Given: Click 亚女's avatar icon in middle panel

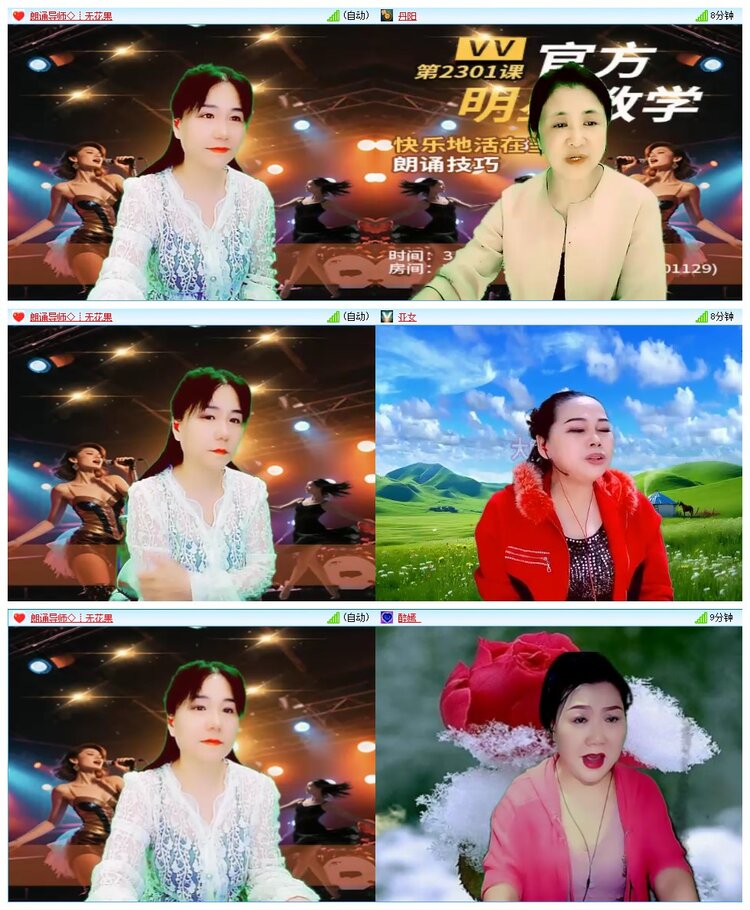Looking at the screenshot, I should [x=388, y=318].
